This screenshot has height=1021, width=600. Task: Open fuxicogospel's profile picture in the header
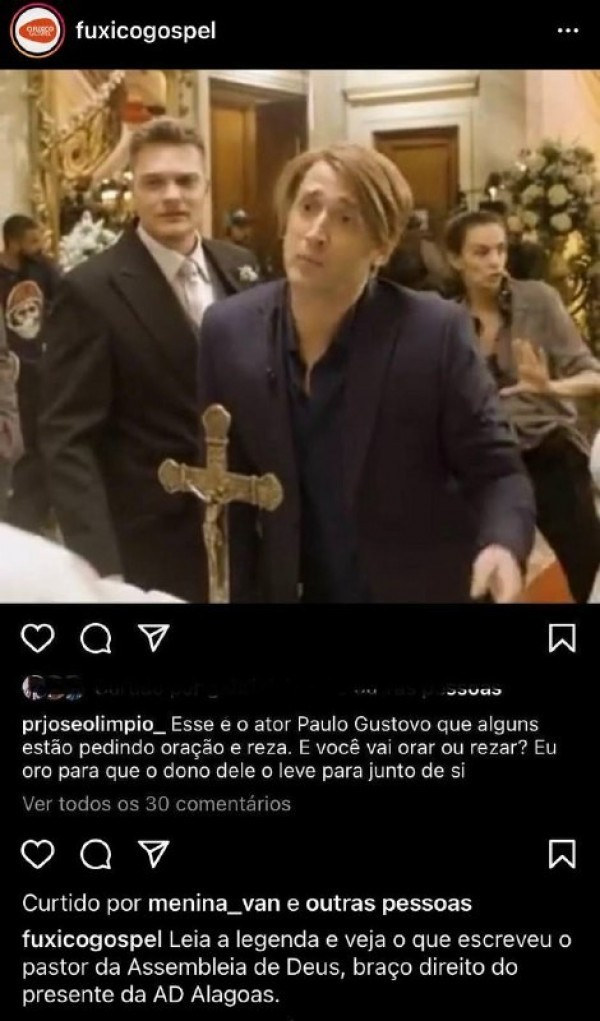38,31
